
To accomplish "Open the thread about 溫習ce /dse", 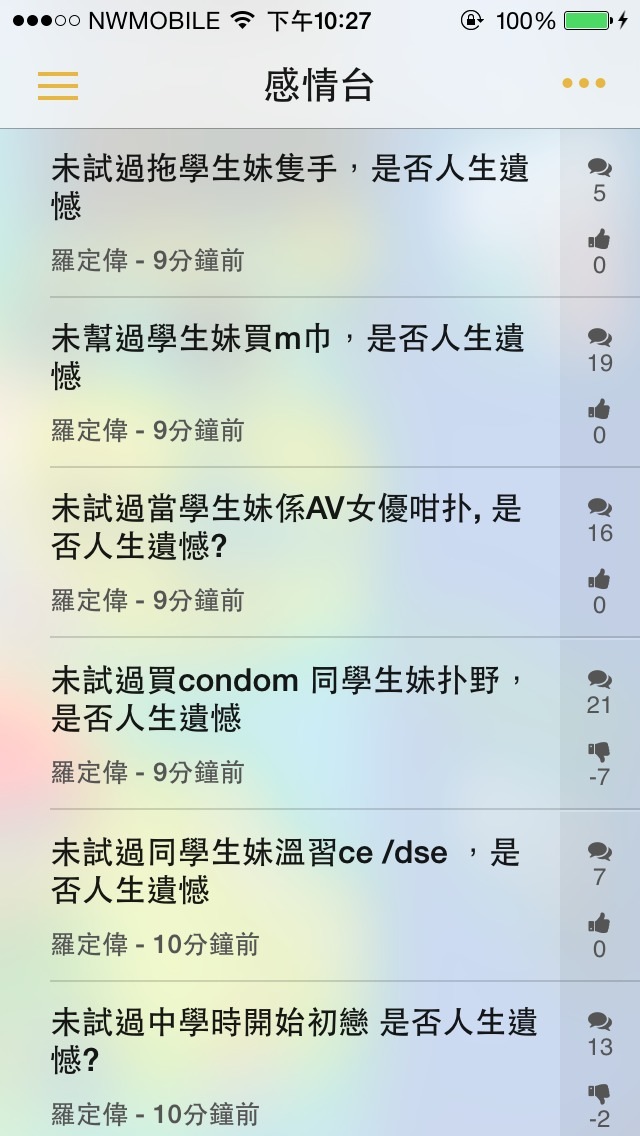I will [305, 895].
